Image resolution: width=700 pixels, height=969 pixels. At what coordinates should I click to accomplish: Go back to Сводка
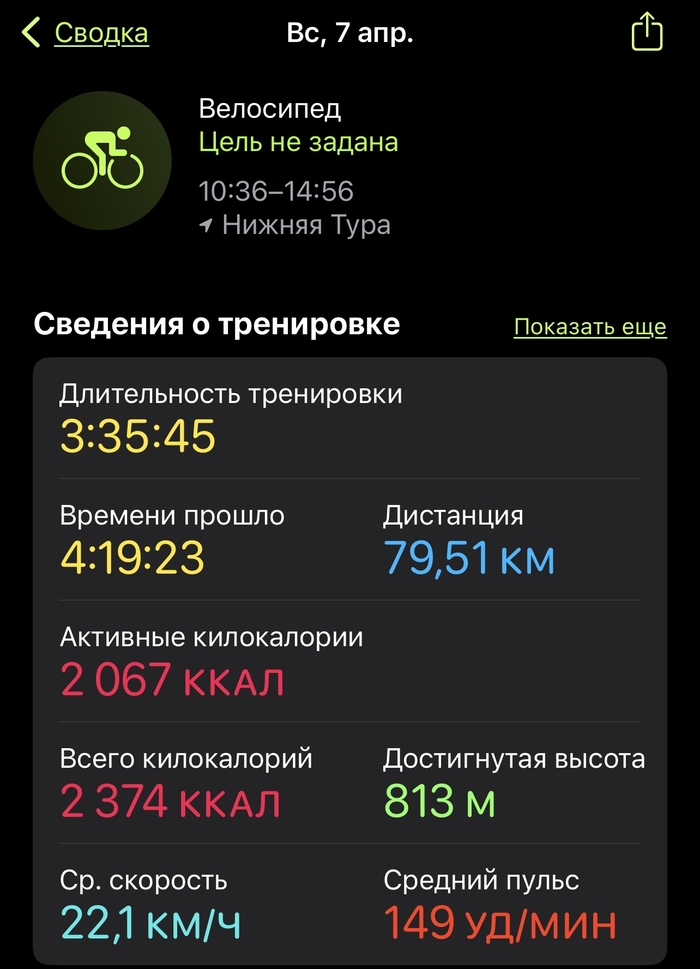pos(87,33)
